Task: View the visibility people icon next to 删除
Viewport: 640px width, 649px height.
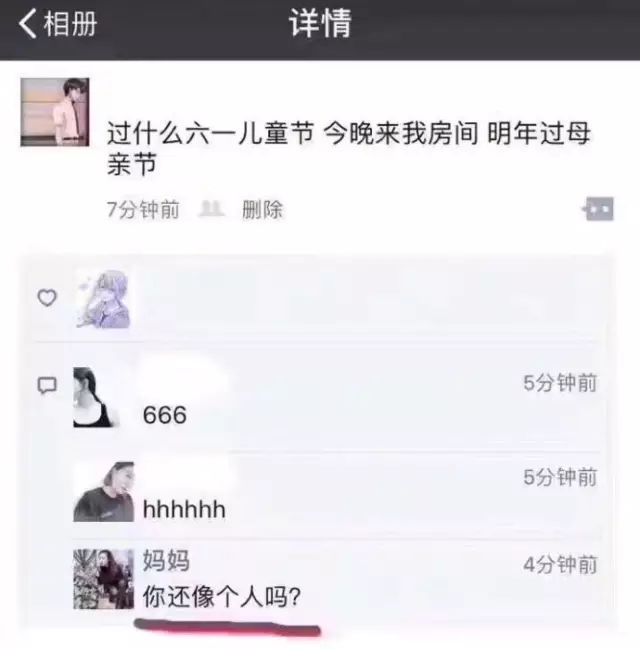Action: [x=211, y=210]
